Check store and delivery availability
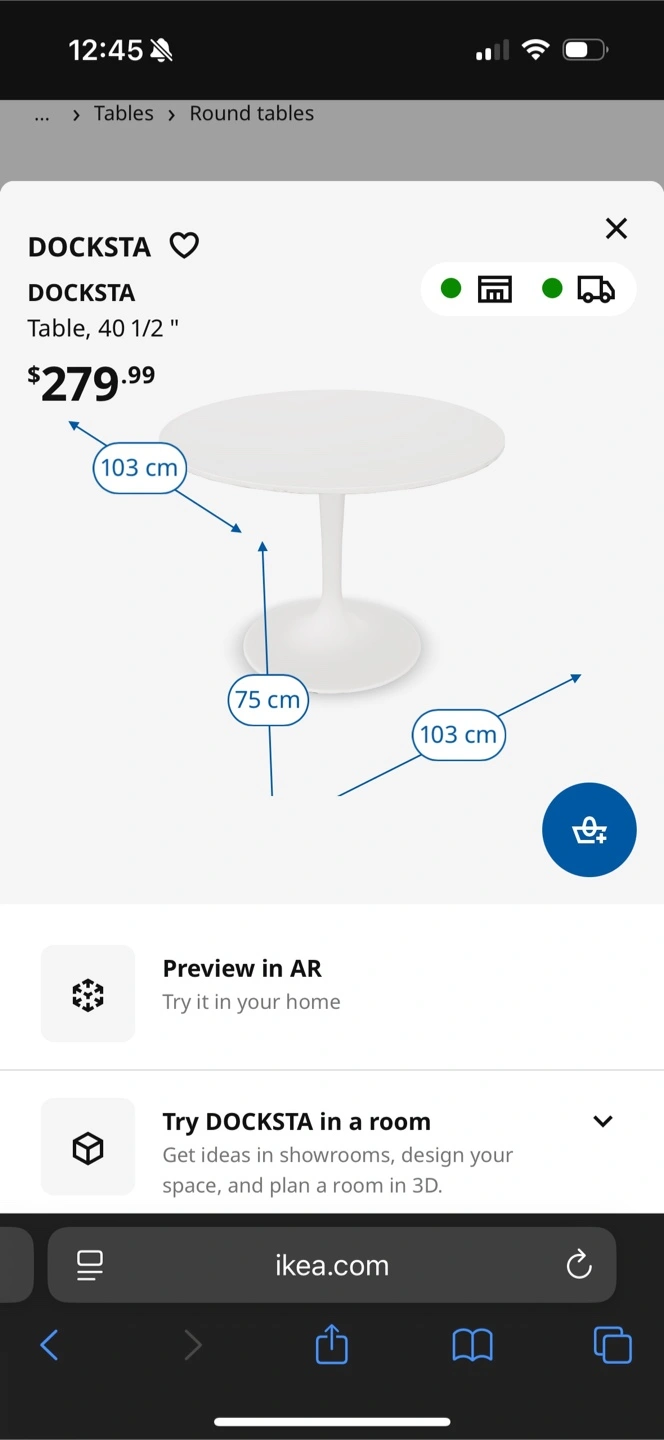The height and width of the screenshot is (1440, 664). (x=528, y=289)
